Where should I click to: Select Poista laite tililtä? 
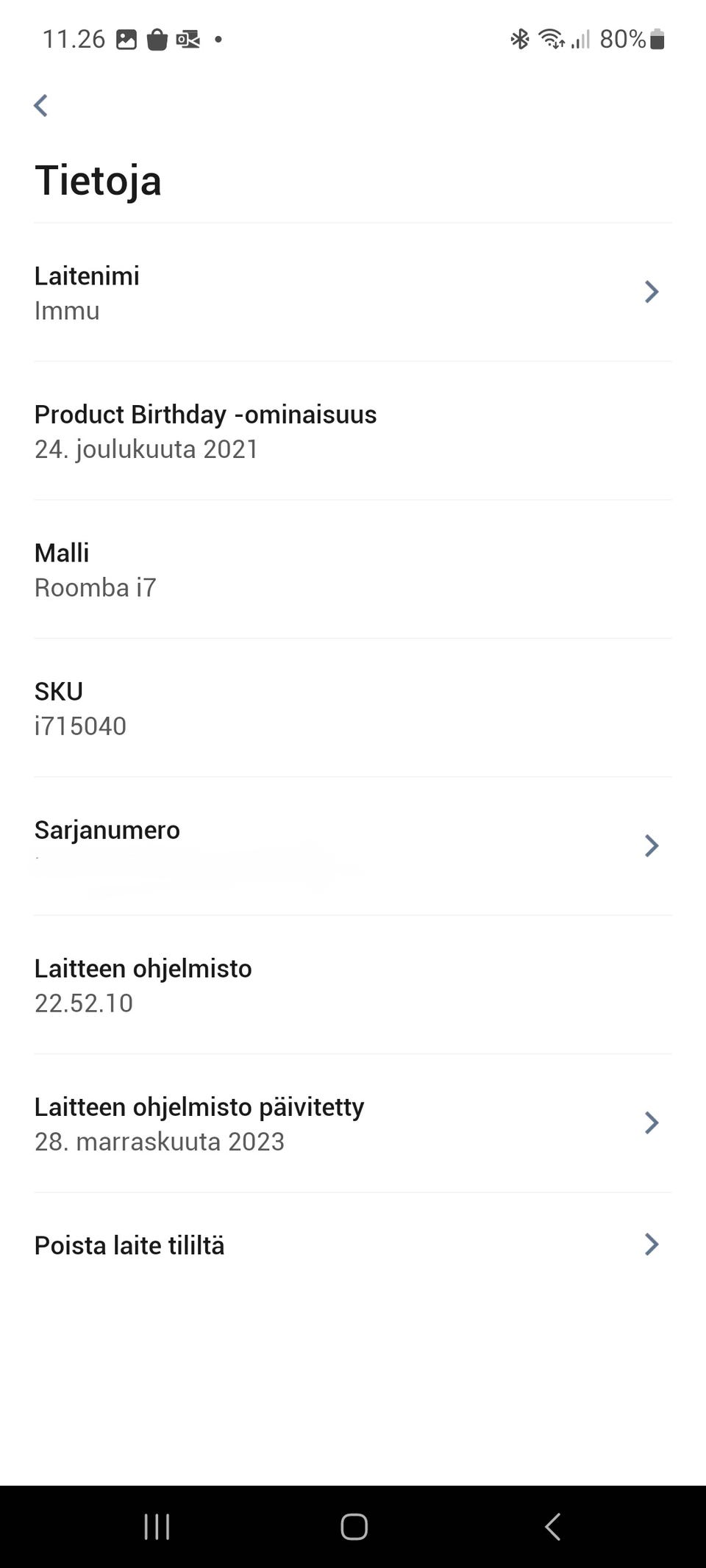[353, 1245]
